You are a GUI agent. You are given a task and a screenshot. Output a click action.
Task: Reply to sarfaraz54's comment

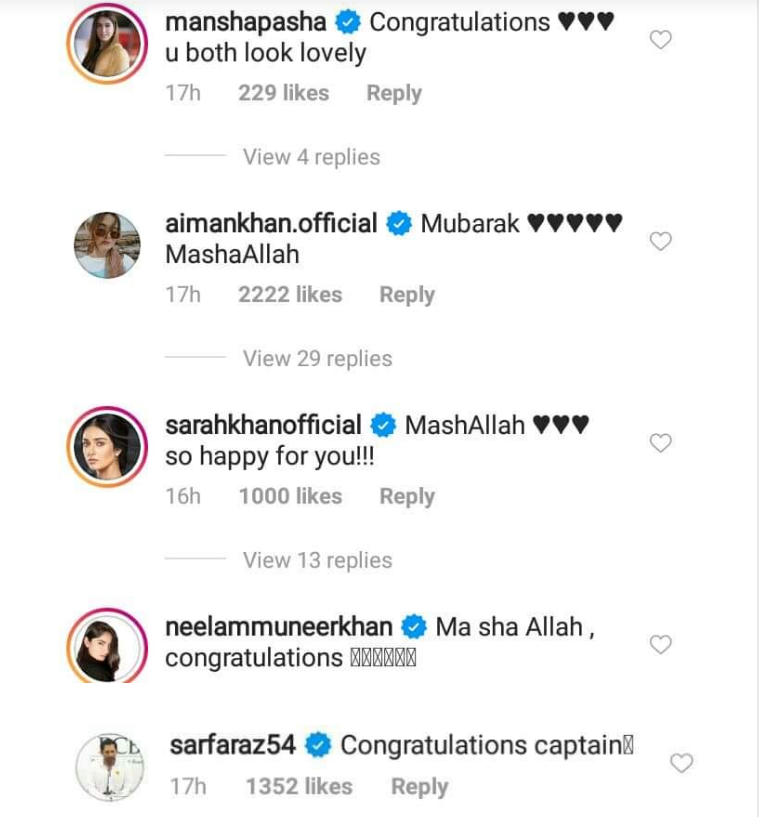tap(419, 787)
